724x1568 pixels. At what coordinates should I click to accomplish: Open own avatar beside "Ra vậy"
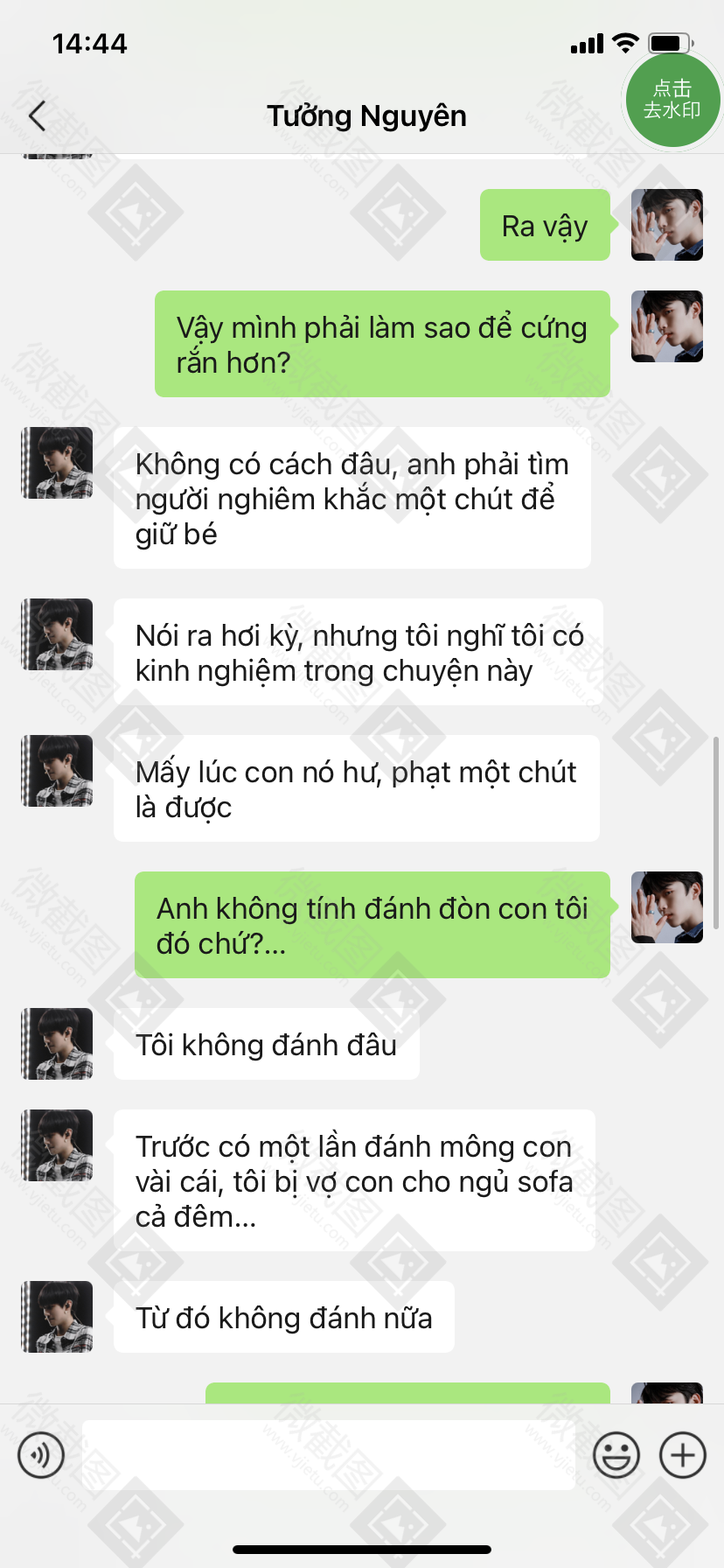click(666, 225)
